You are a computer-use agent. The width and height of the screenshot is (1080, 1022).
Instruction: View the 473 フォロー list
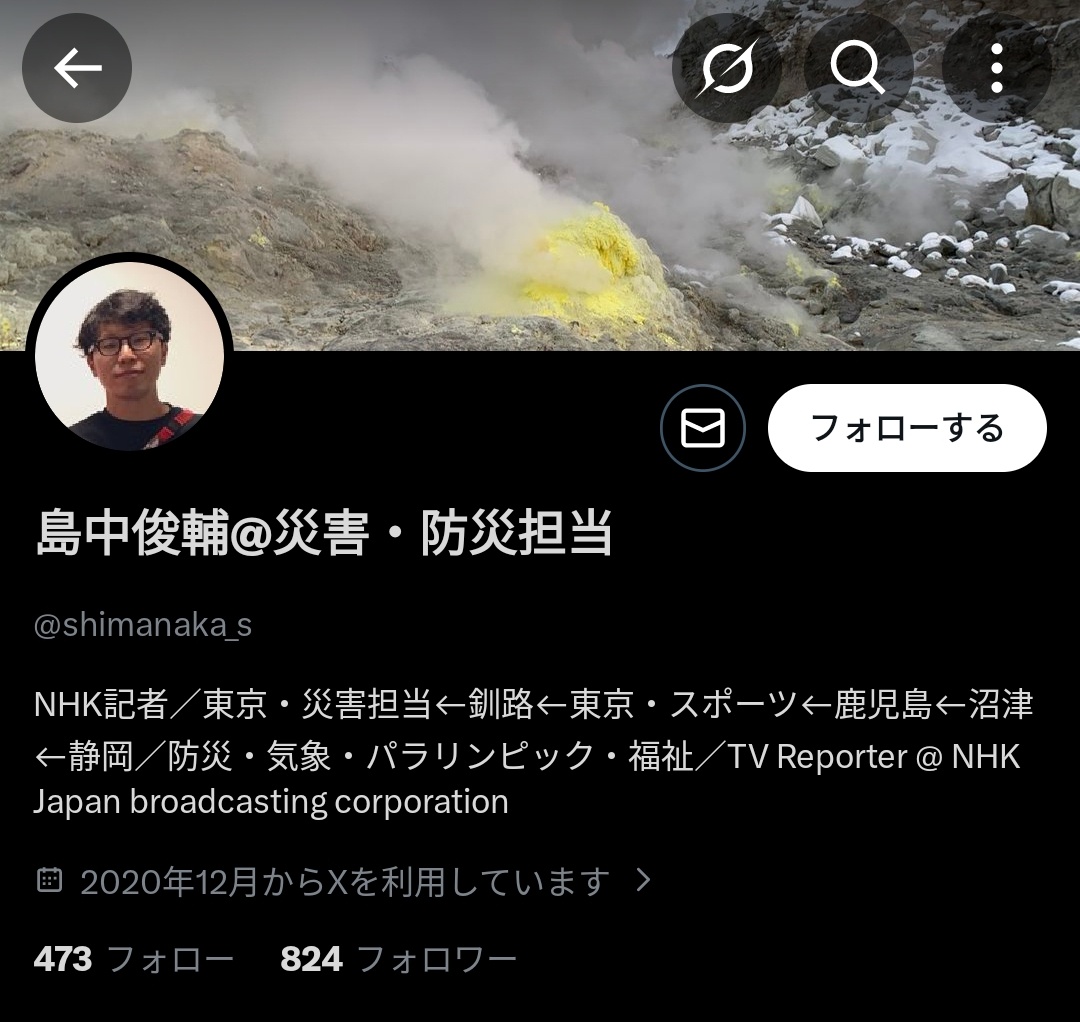pyautogui.click(x=134, y=960)
